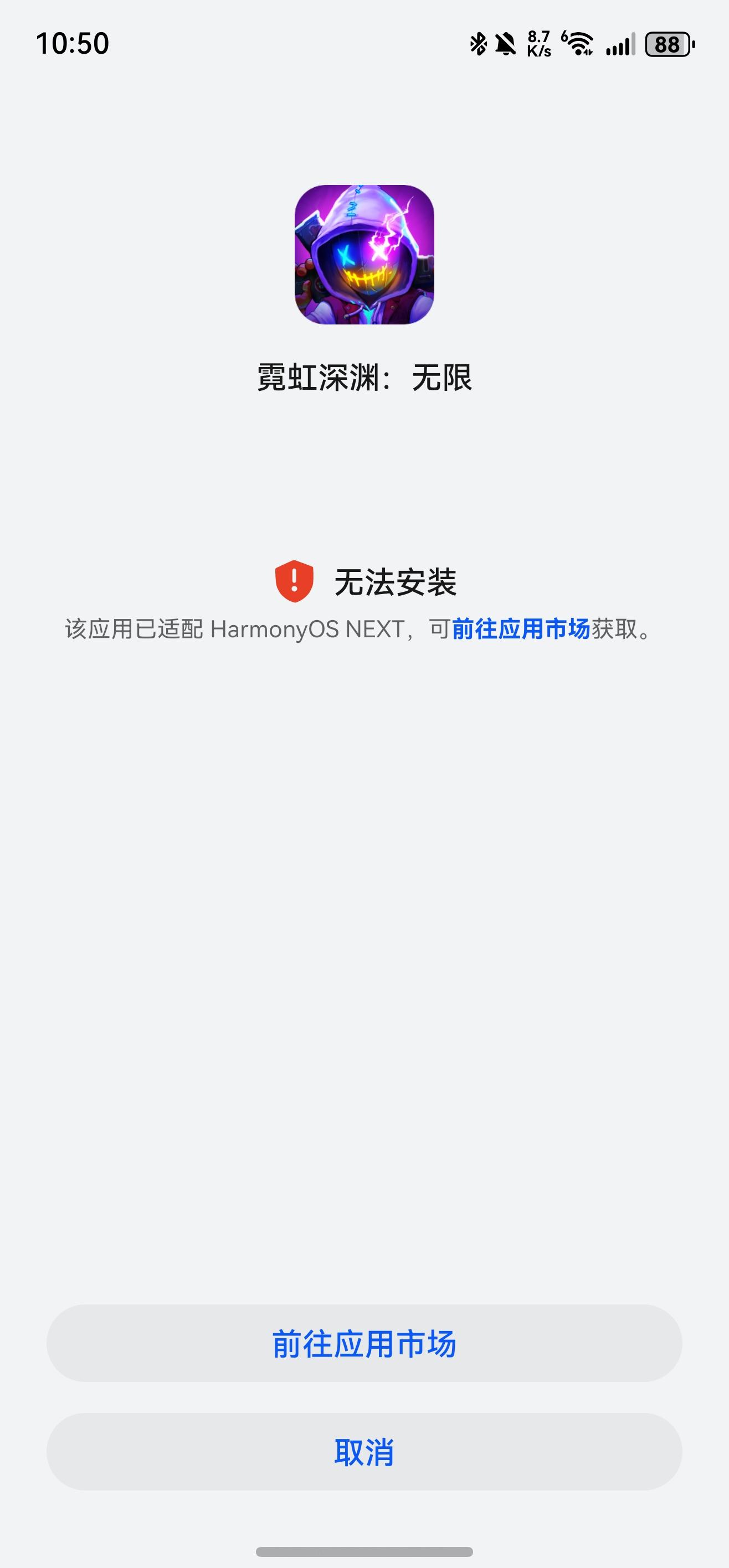Tap the network speed 8.7 K/s indicator

click(x=538, y=43)
